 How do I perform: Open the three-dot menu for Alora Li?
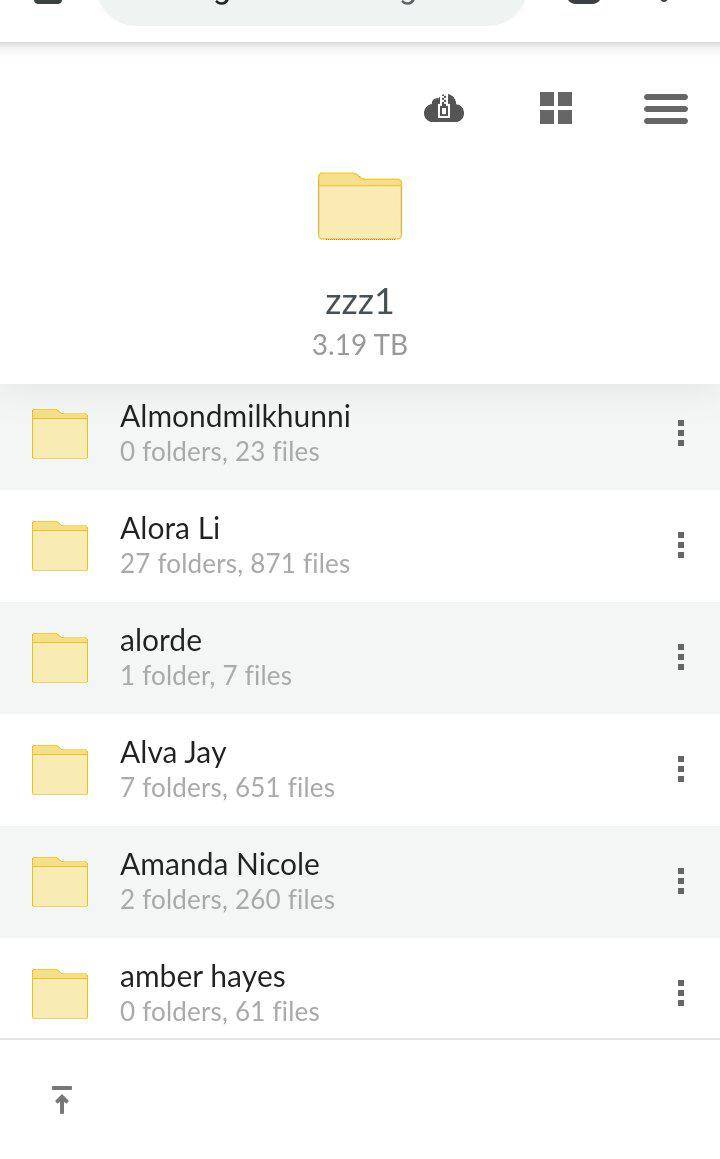coord(681,546)
